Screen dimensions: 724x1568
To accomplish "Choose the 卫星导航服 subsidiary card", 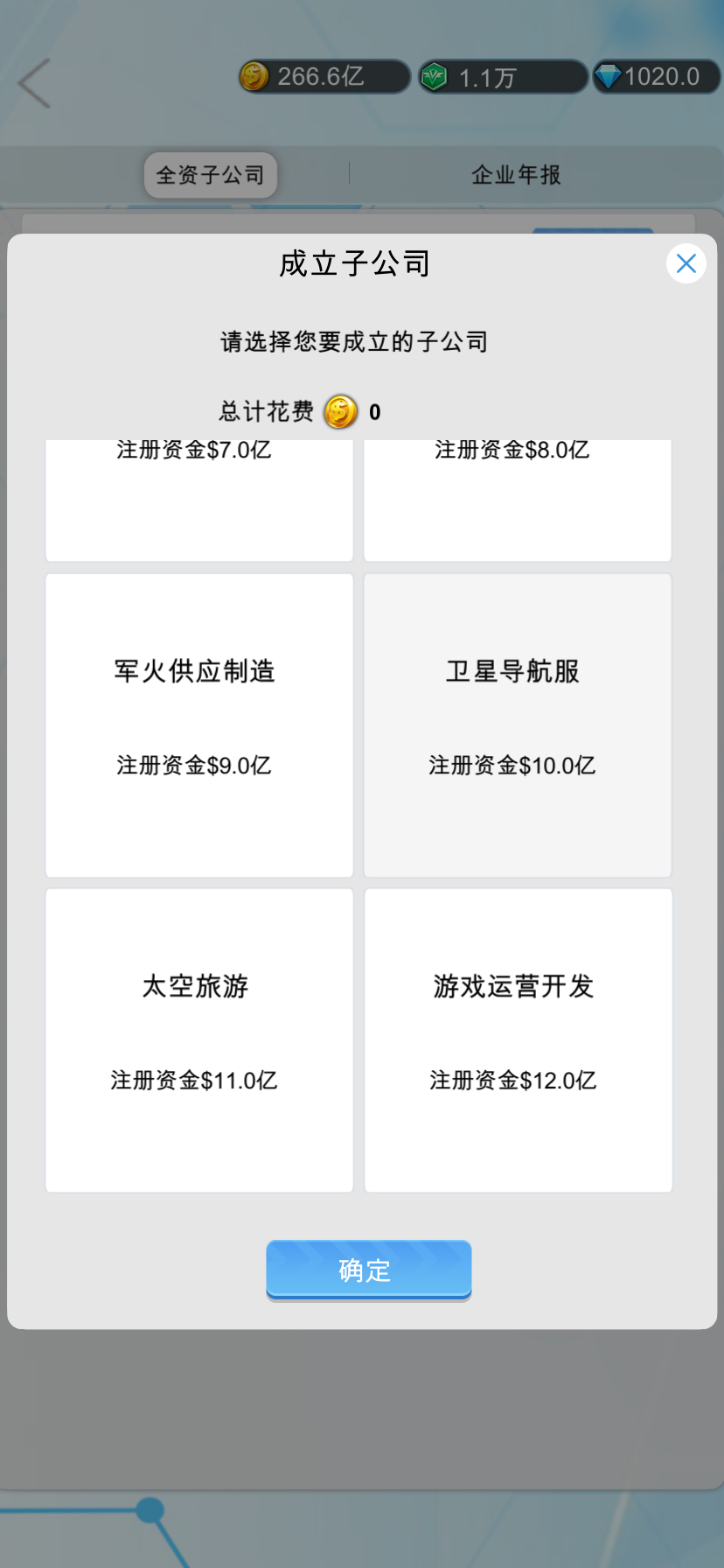I will tap(518, 725).
